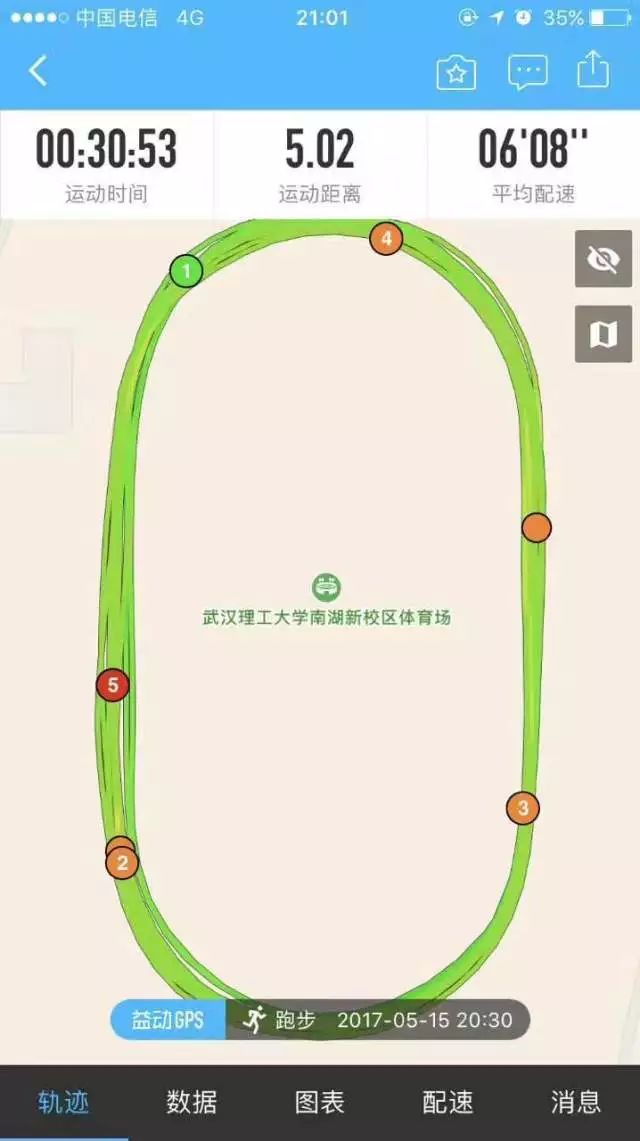This screenshot has width=640, height=1141.
Task: Select the 轨迹 tab
Action: (64, 1102)
